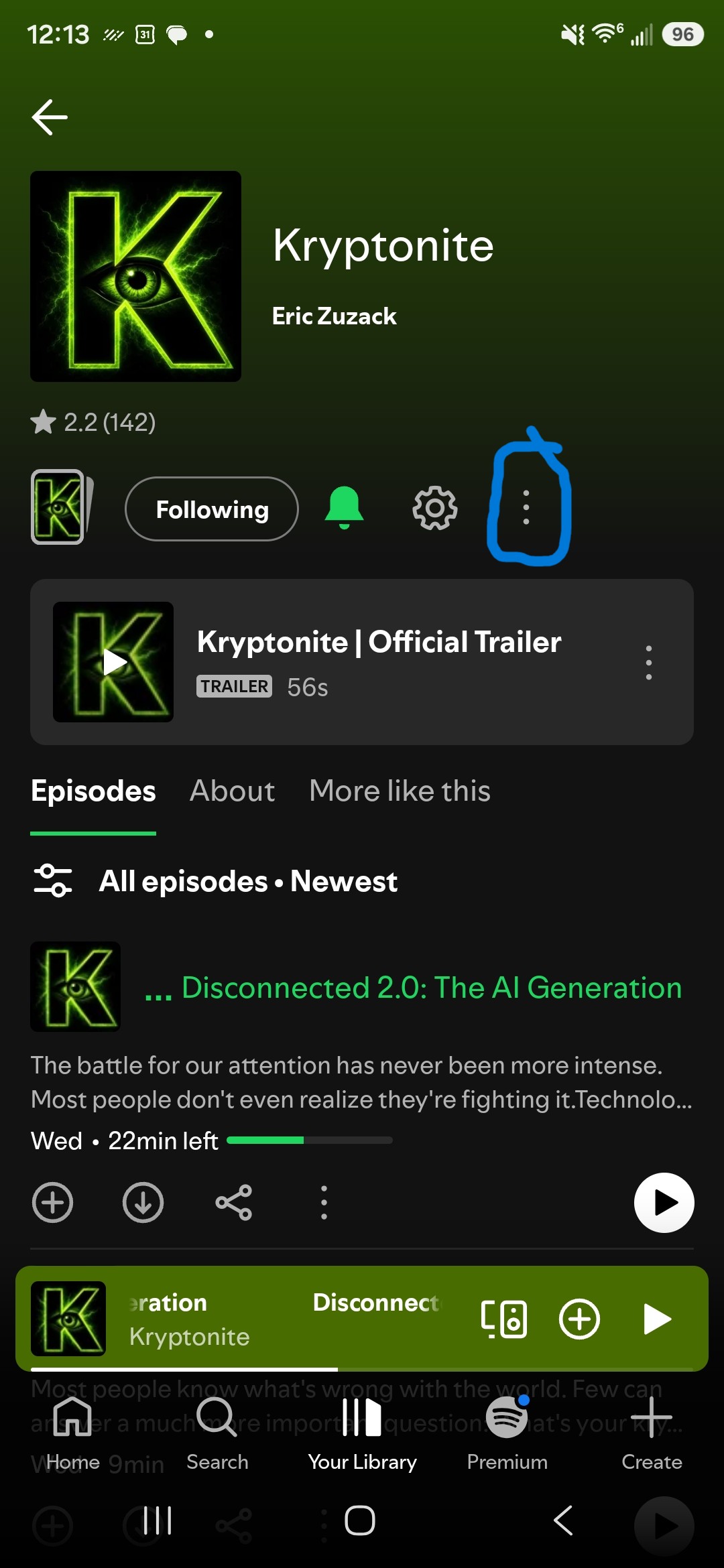
Task: Share the Disconnected 2.0 episode
Action: pos(233,1203)
